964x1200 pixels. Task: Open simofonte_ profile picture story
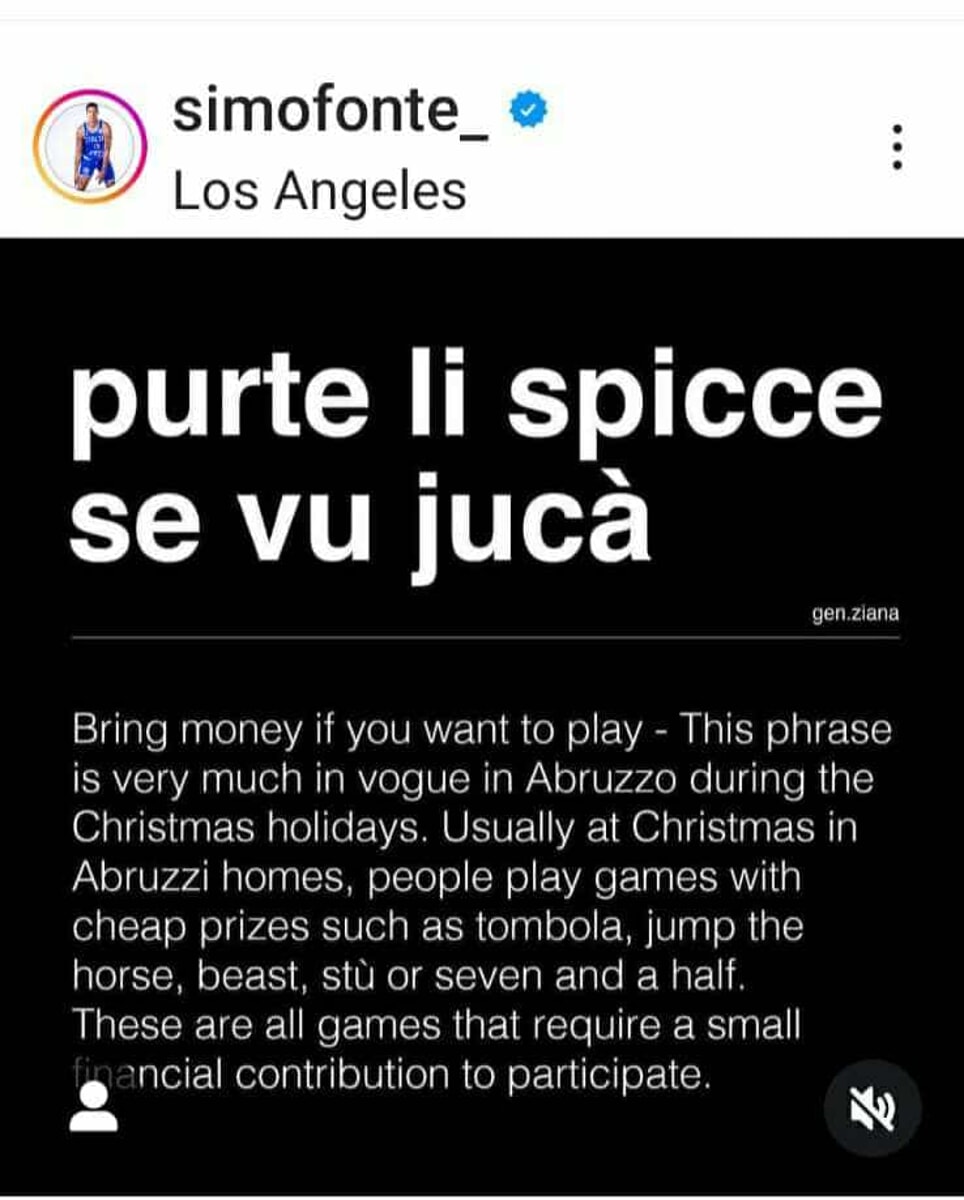coord(91,146)
